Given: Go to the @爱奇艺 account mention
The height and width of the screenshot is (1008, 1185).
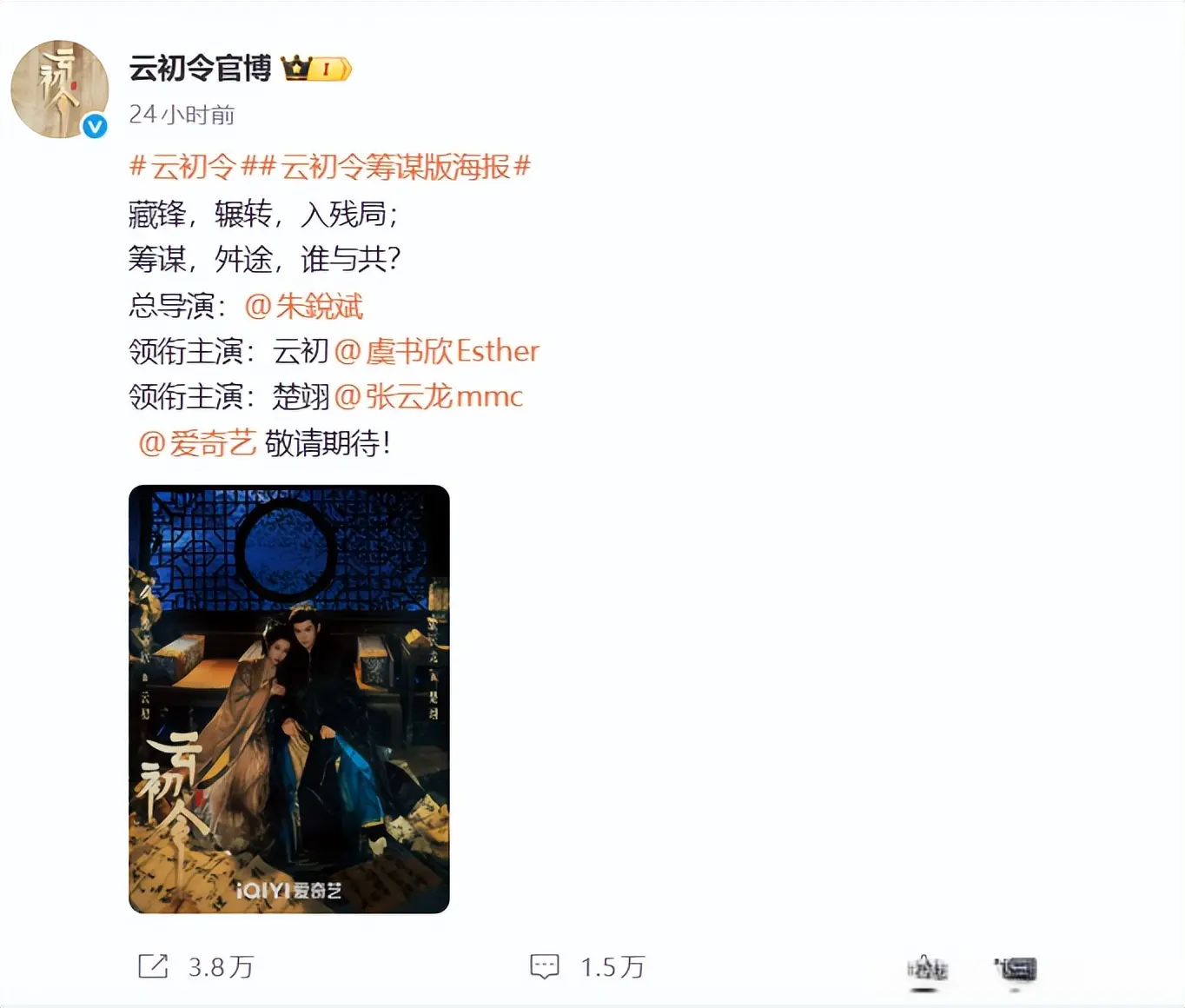Looking at the screenshot, I should click(x=197, y=443).
